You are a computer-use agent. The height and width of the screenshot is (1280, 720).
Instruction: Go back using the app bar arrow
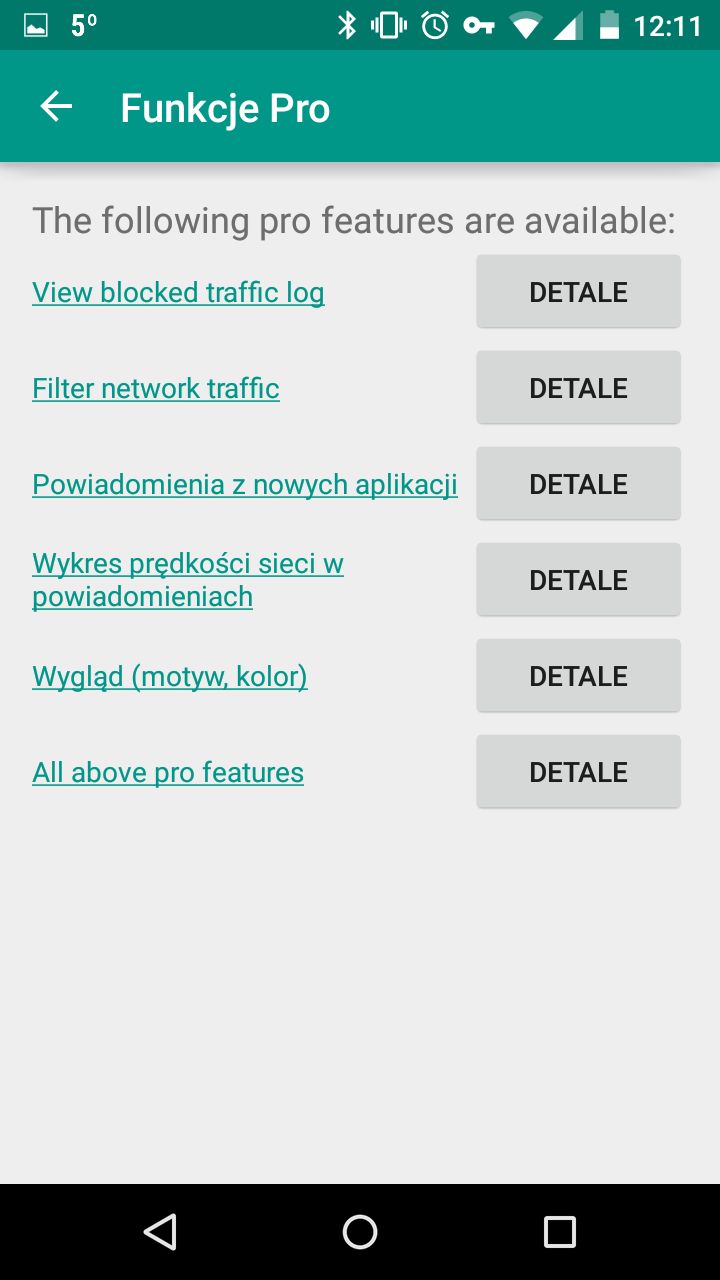57,107
